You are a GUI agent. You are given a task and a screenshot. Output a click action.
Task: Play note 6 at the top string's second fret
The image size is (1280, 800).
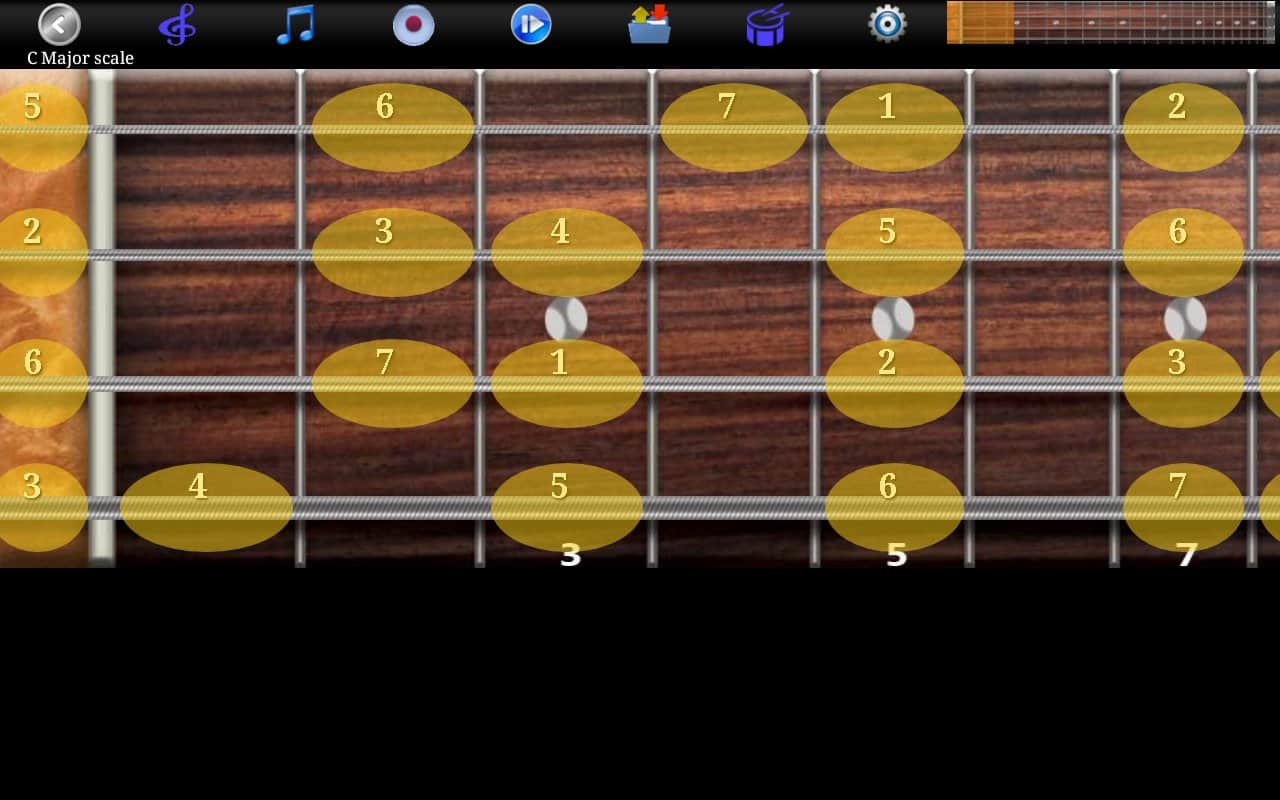(392, 127)
